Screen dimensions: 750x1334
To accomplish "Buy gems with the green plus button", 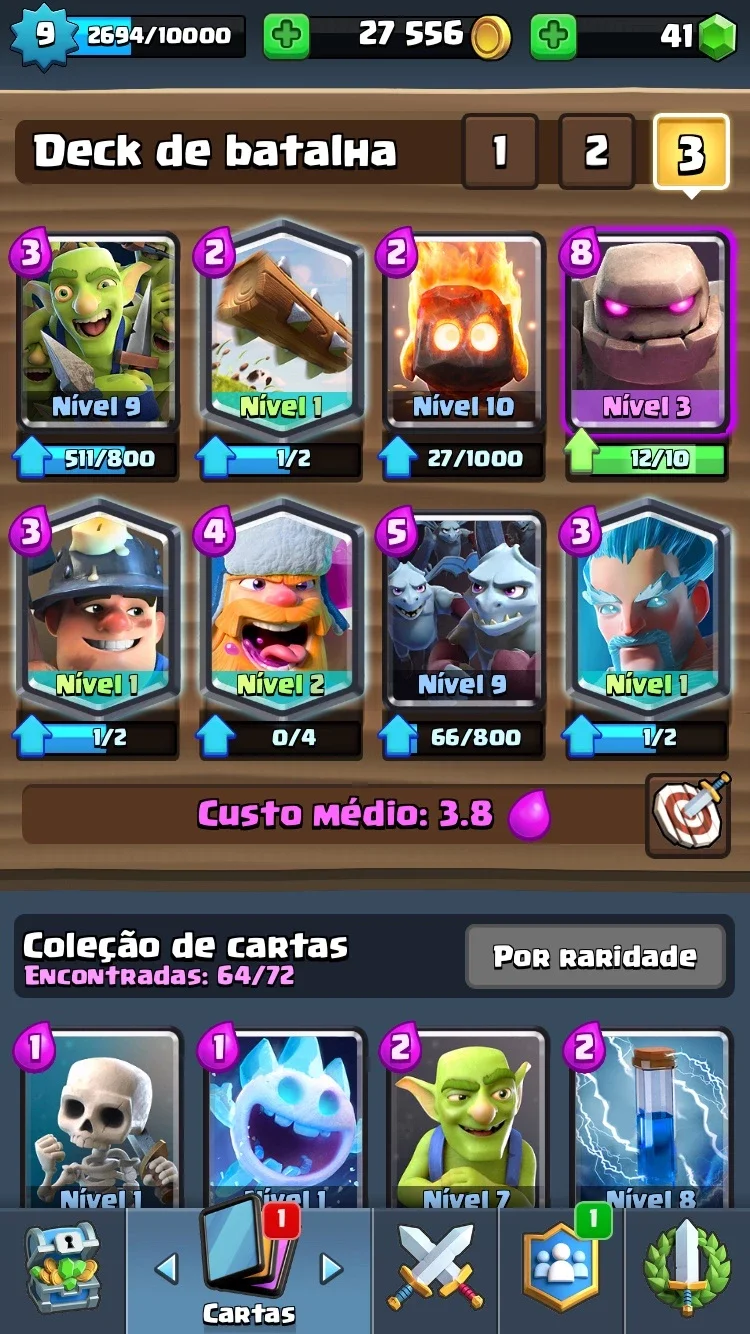I will [553, 37].
